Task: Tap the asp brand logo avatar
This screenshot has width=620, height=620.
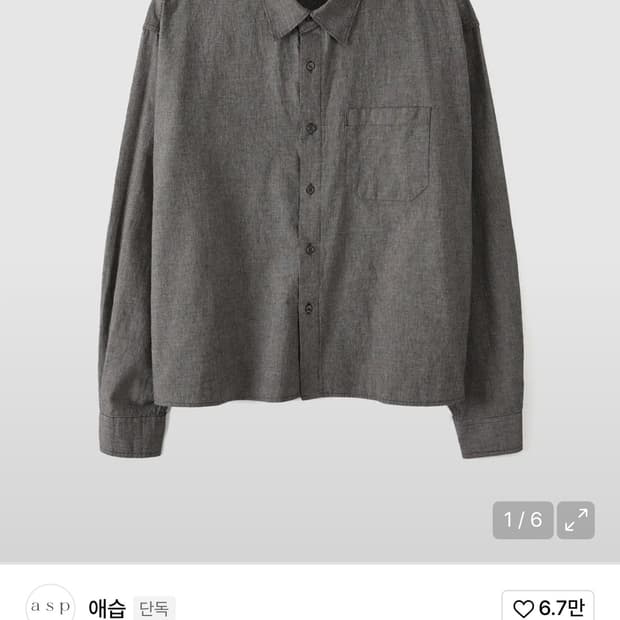Action: [x=50, y=604]
